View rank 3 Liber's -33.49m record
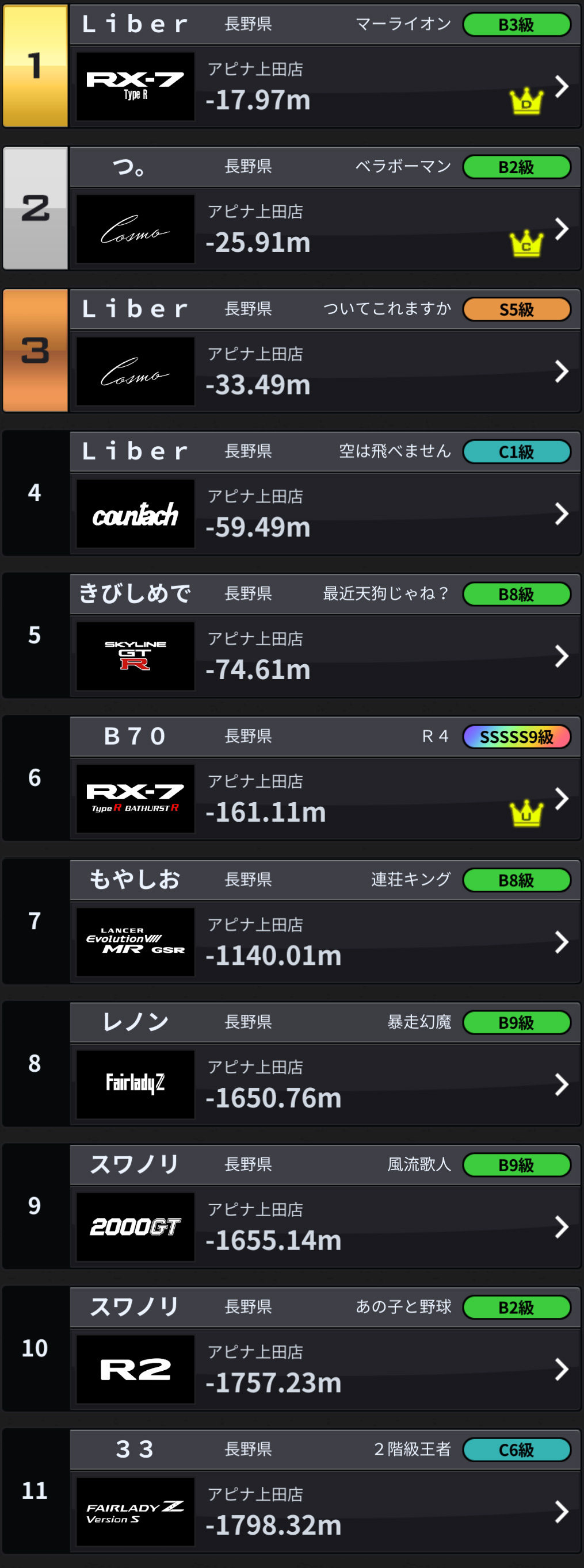This screenshot has height=1568, width=584. (x=561, y=371)
